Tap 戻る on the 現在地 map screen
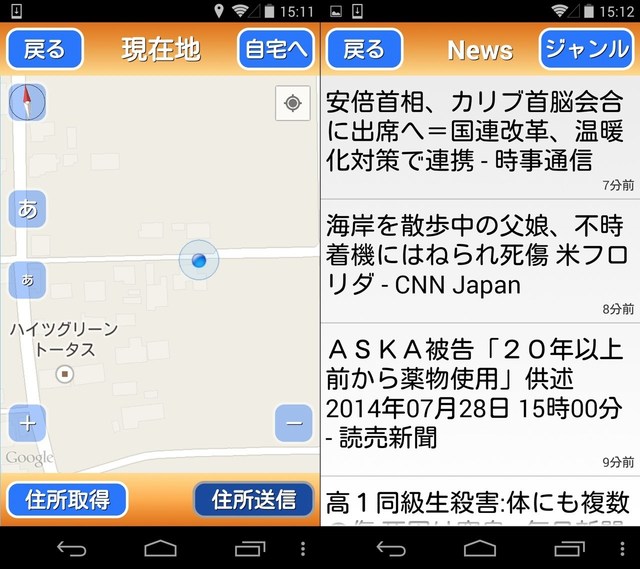 pos(43,49)
